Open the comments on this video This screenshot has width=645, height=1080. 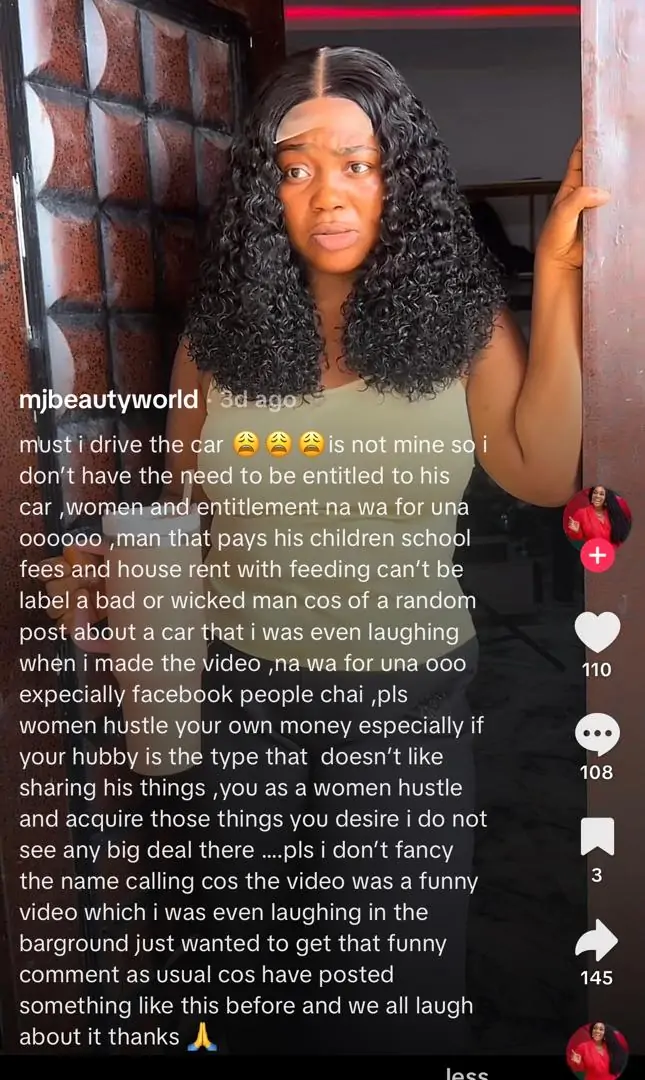(597, 736)
